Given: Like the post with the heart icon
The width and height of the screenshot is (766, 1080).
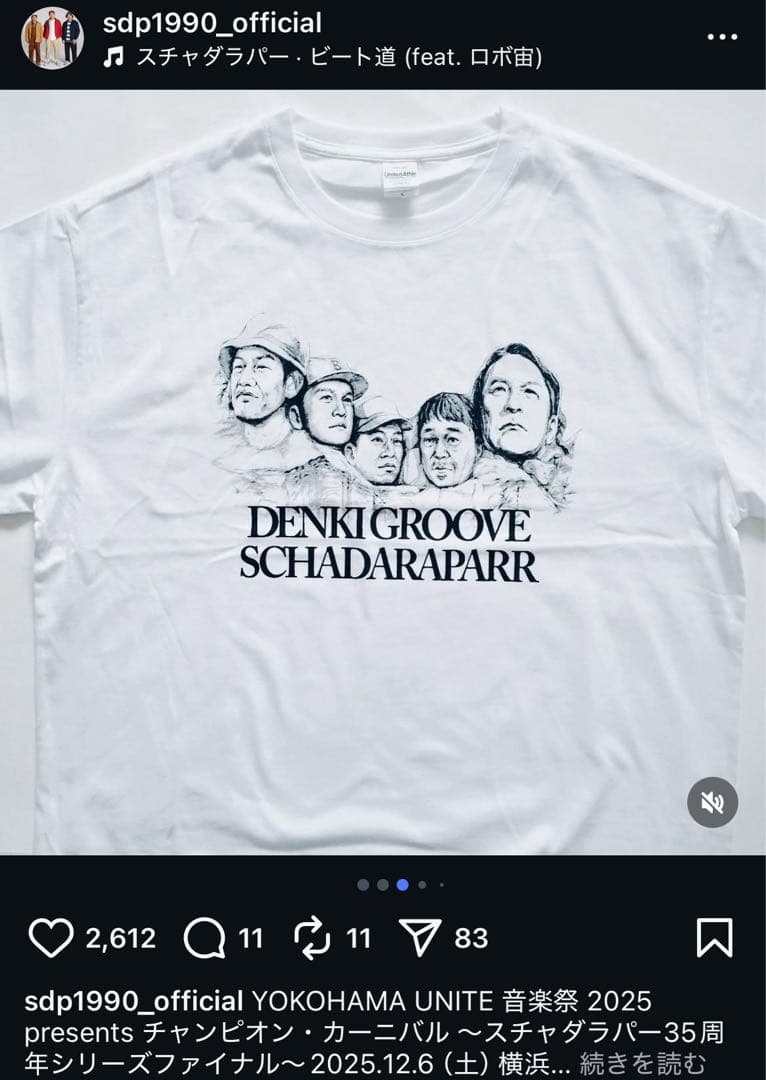Looking at the screenshot, I should tap(50, 937).
